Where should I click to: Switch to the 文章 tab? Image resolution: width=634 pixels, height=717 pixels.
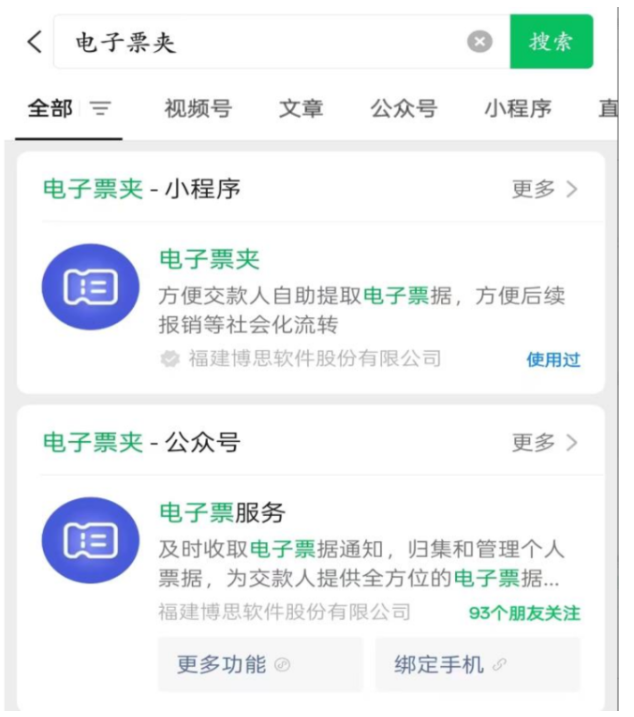tap(301, 108)
